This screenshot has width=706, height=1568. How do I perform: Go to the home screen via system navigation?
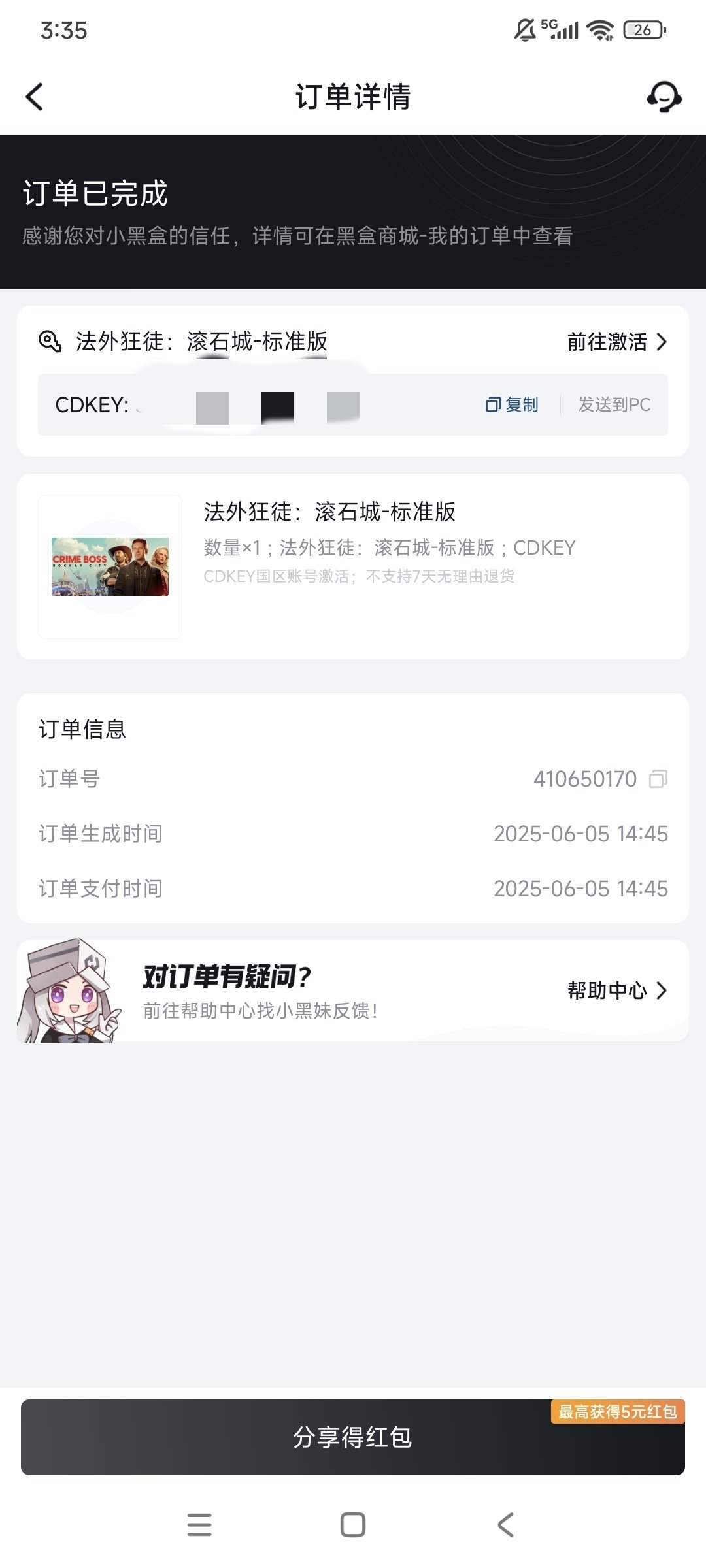(353, 1525)
